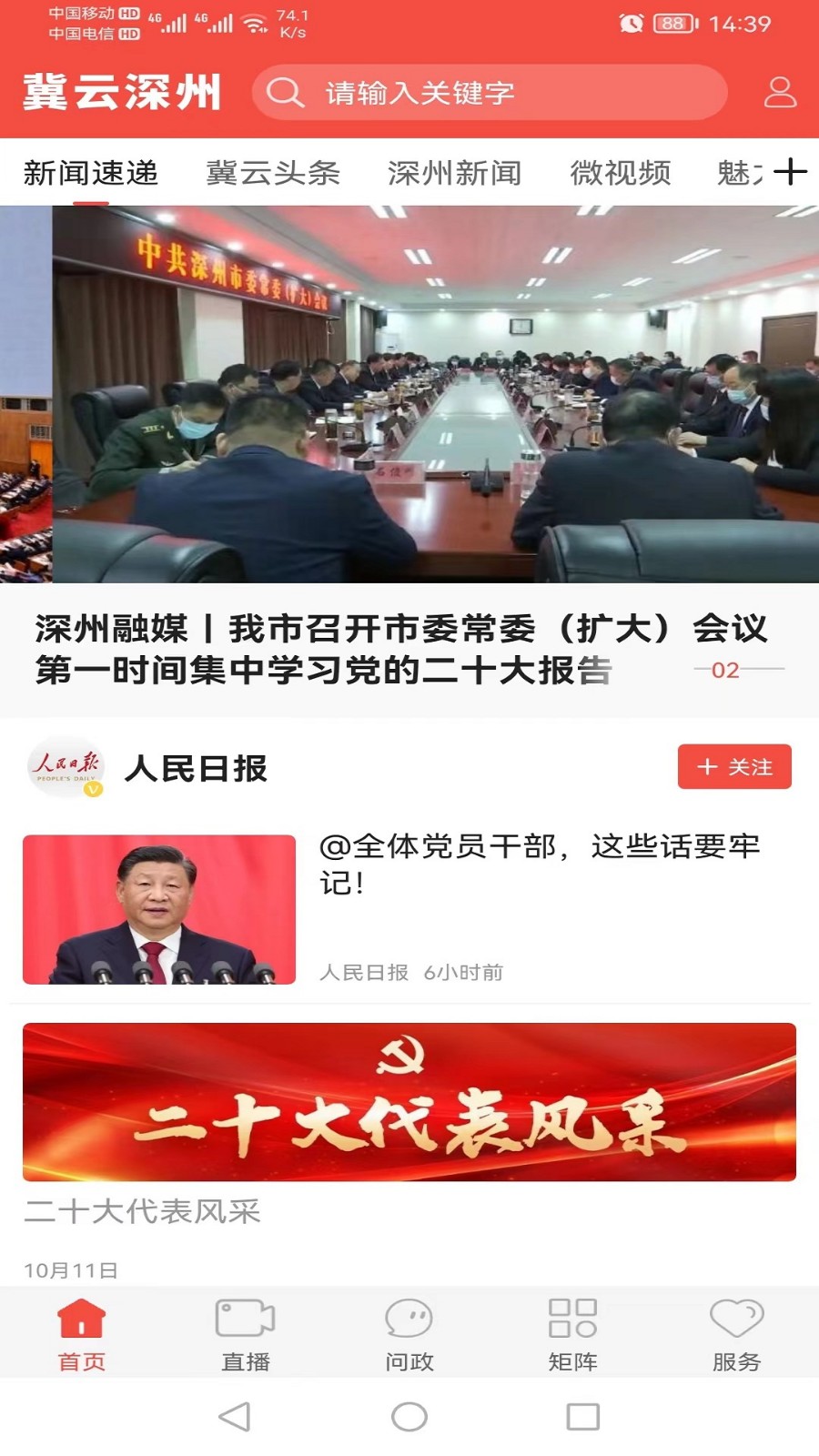Screen dimensions: 819x1456
Task: Tap the keyword search field
Action: [x=490, y=93]
